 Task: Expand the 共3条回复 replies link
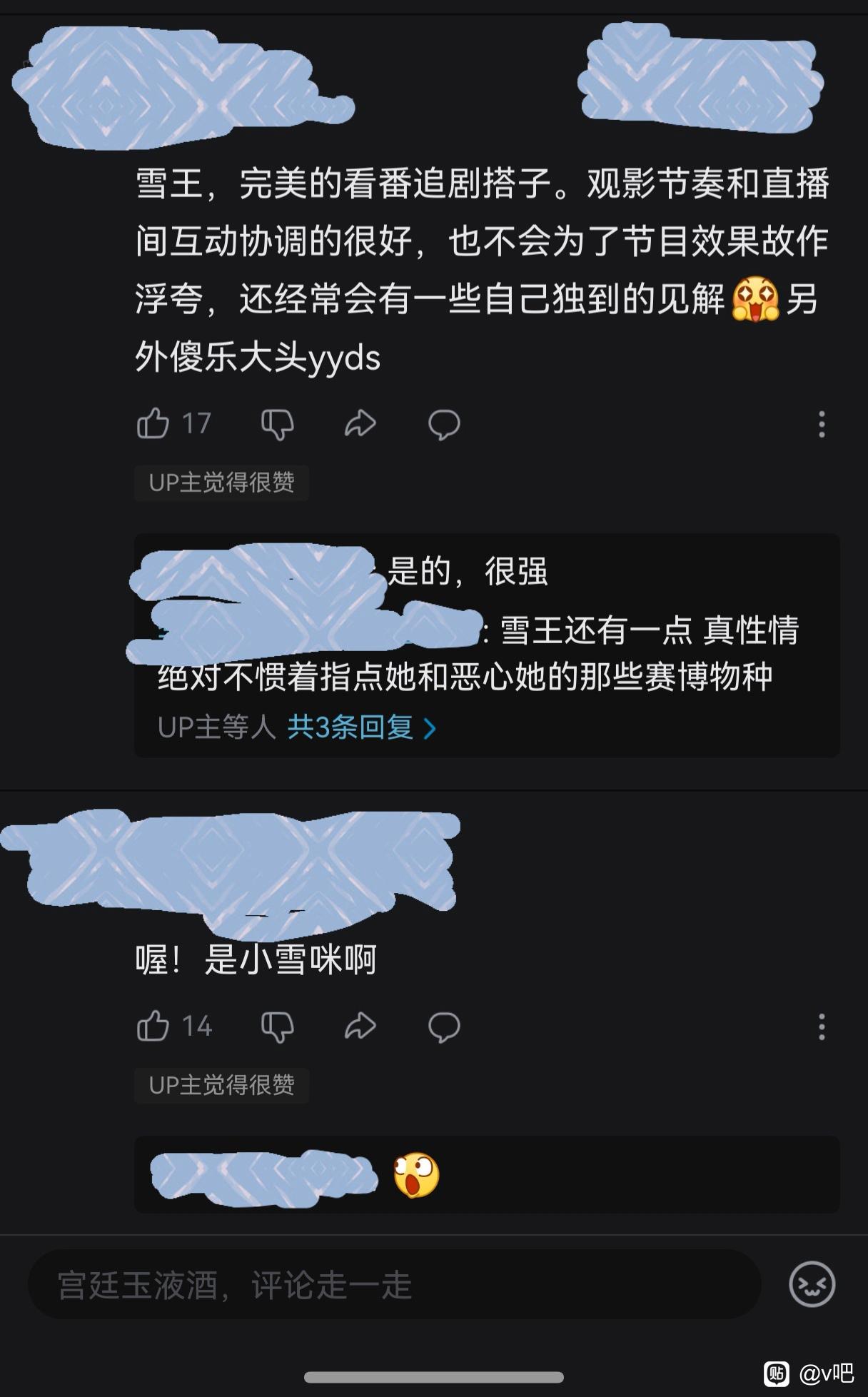point(362,727)
